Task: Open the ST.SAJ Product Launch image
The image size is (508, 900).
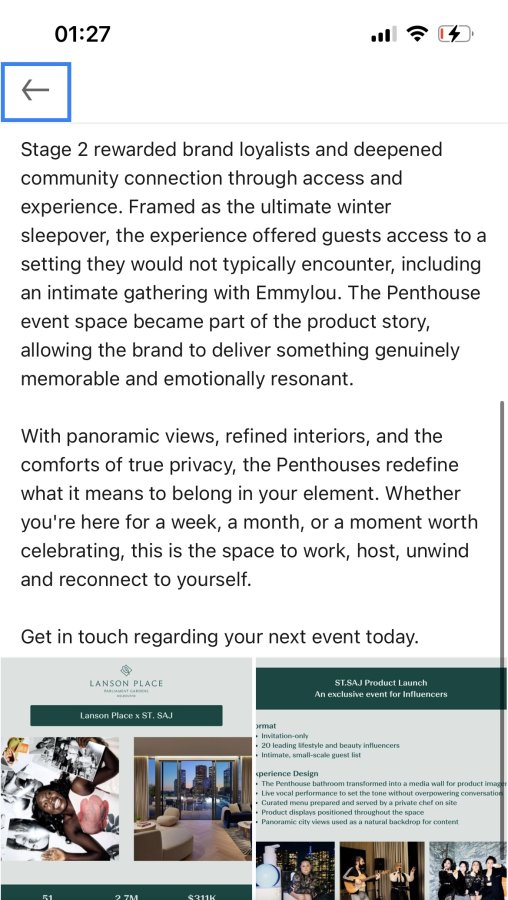Action: (x=381, y=778)
